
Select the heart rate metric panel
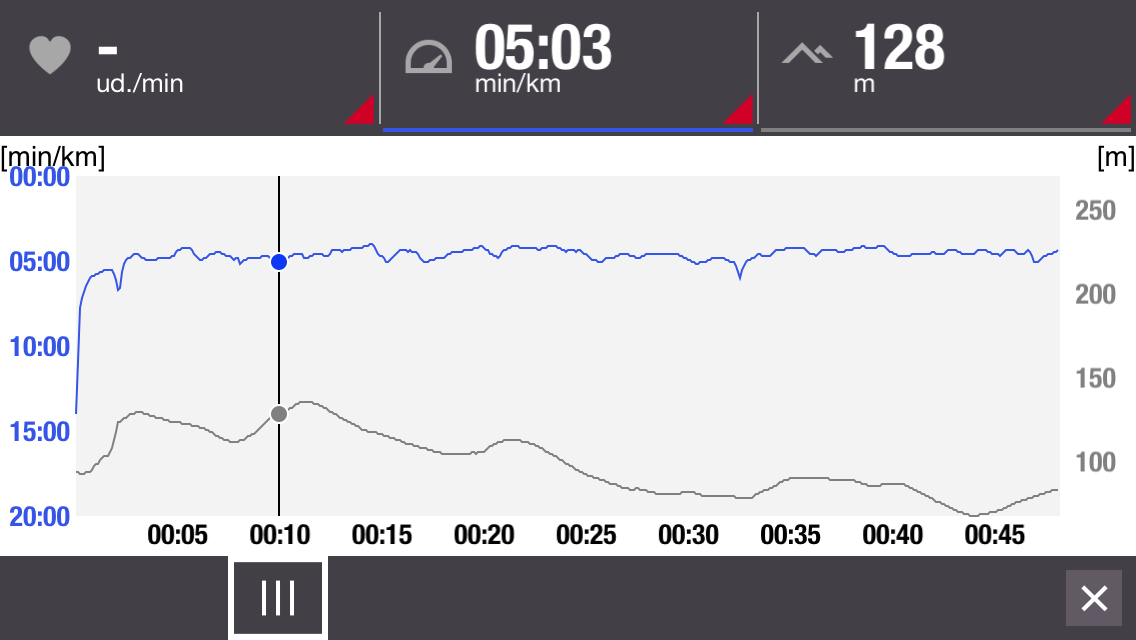coord(188,67)
